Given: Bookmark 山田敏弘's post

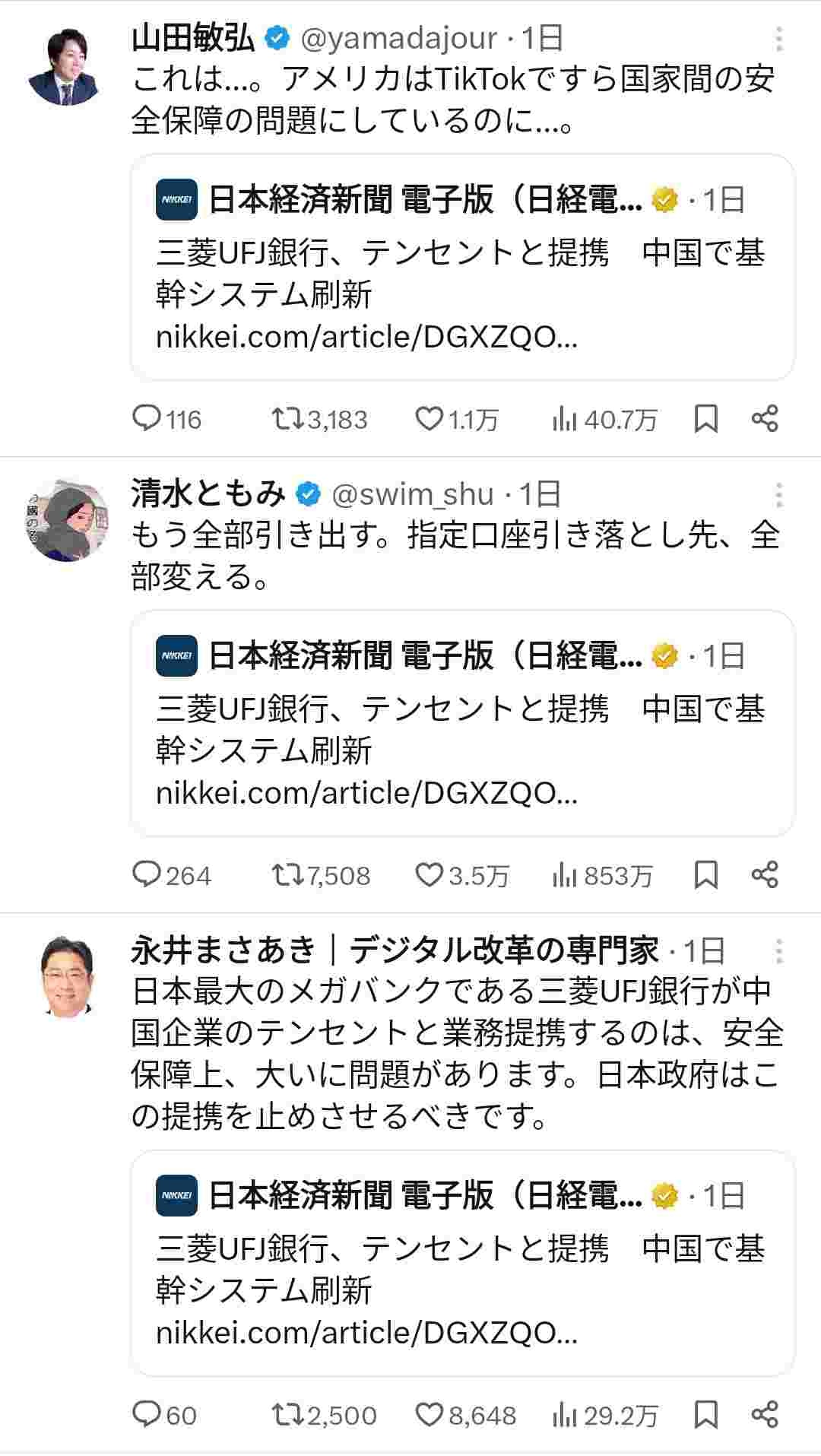Looking at the screenshot, I should click(706, 418).
